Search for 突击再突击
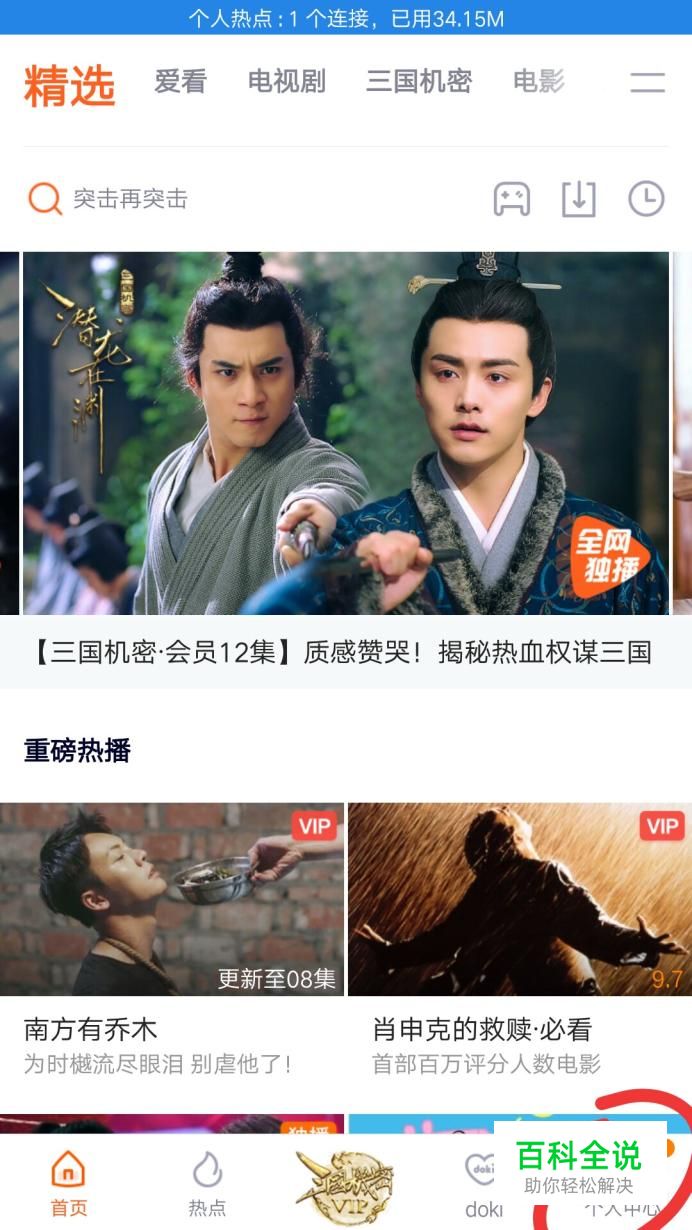The height and width of the screenshot is (1230, 692). [130, 199]
